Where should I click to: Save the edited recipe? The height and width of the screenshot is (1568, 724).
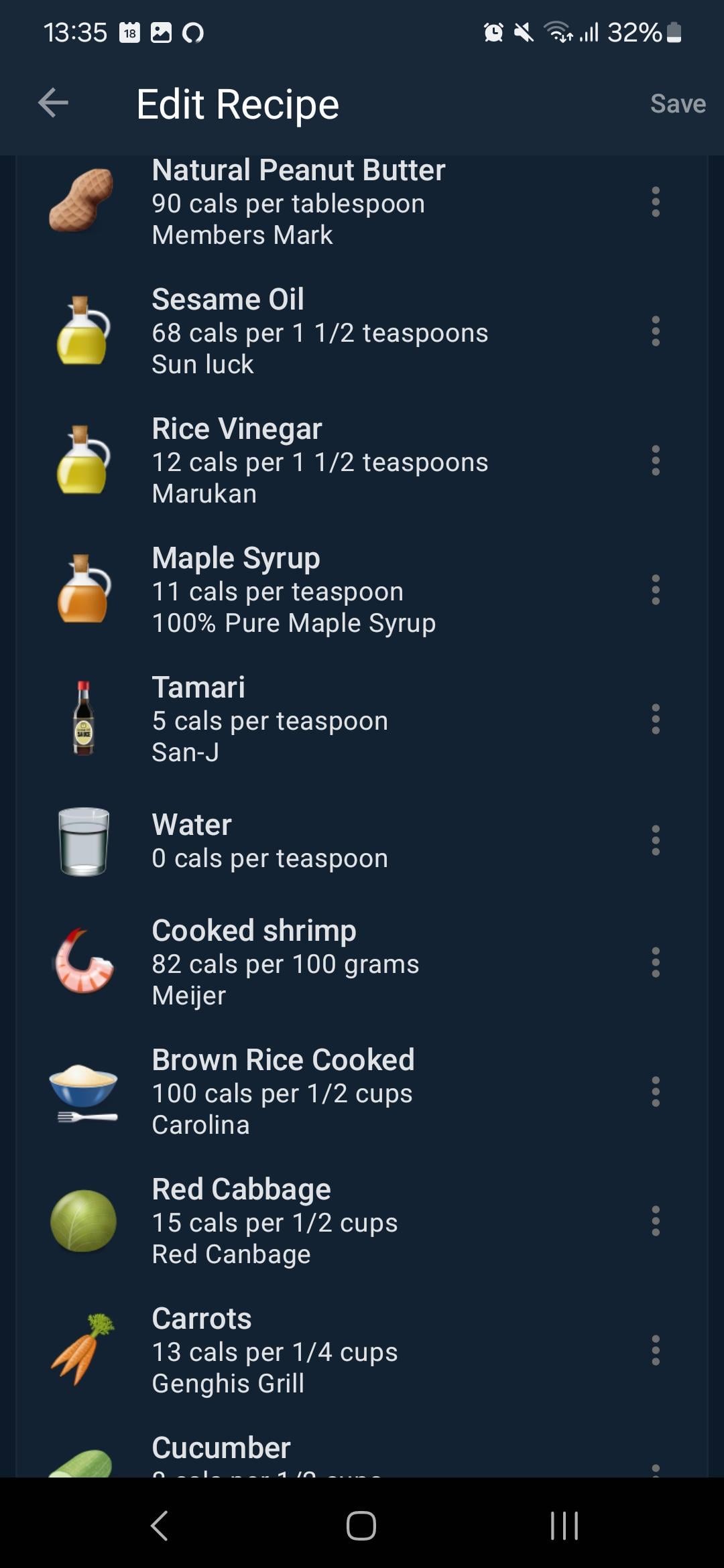[x=678, y=104]
